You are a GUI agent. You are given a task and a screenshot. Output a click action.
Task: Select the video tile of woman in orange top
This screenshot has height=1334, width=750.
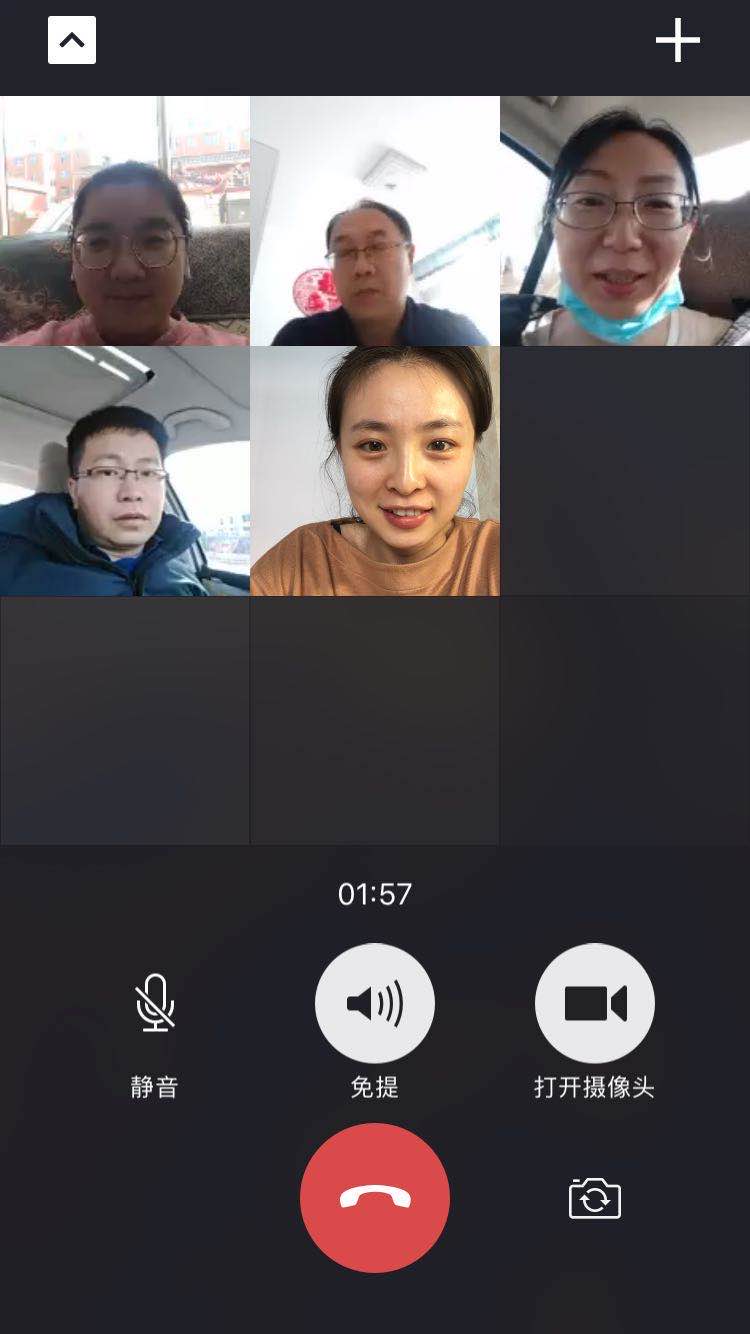coord(375,471)
